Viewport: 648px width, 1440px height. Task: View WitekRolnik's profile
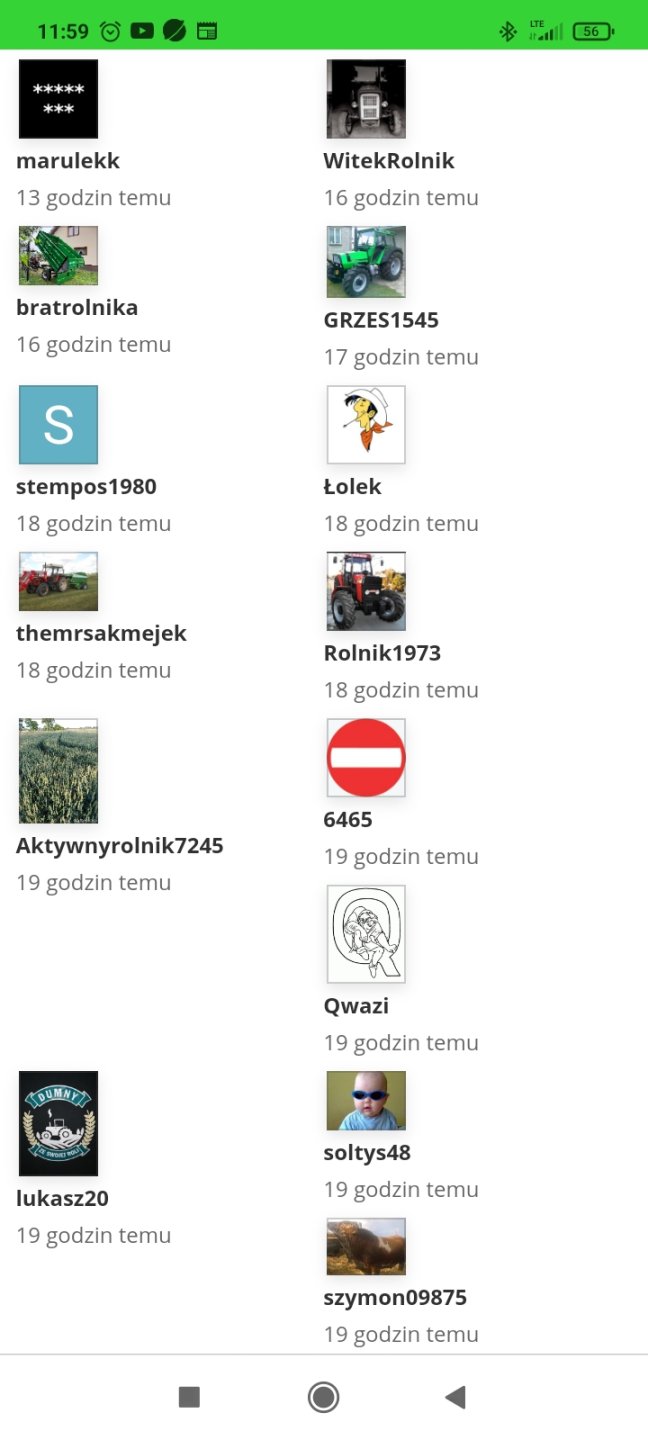tap(389, 161)
